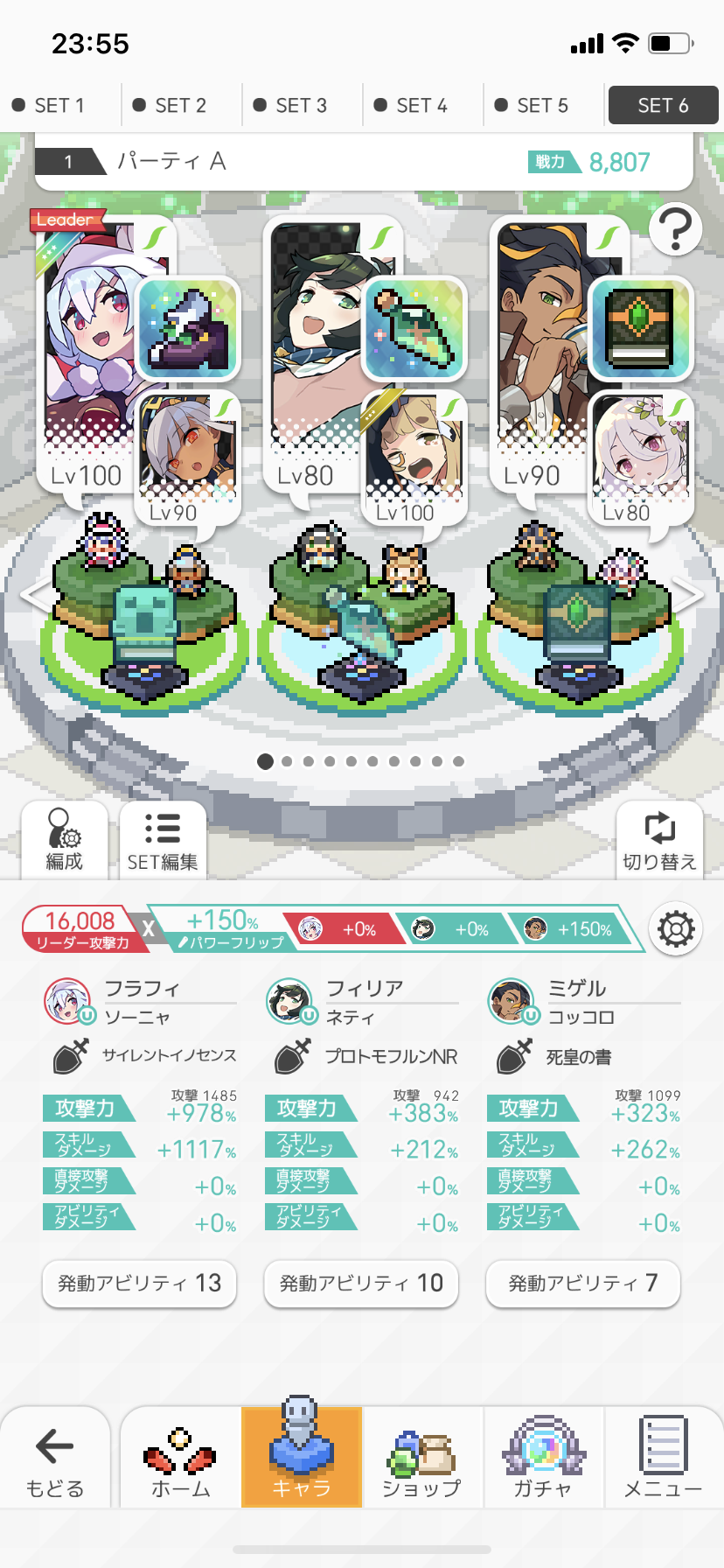The height and width of the screenshot is (1568, 724).
Task: Open the SET編集 button
Action: [x=163, y=840]
